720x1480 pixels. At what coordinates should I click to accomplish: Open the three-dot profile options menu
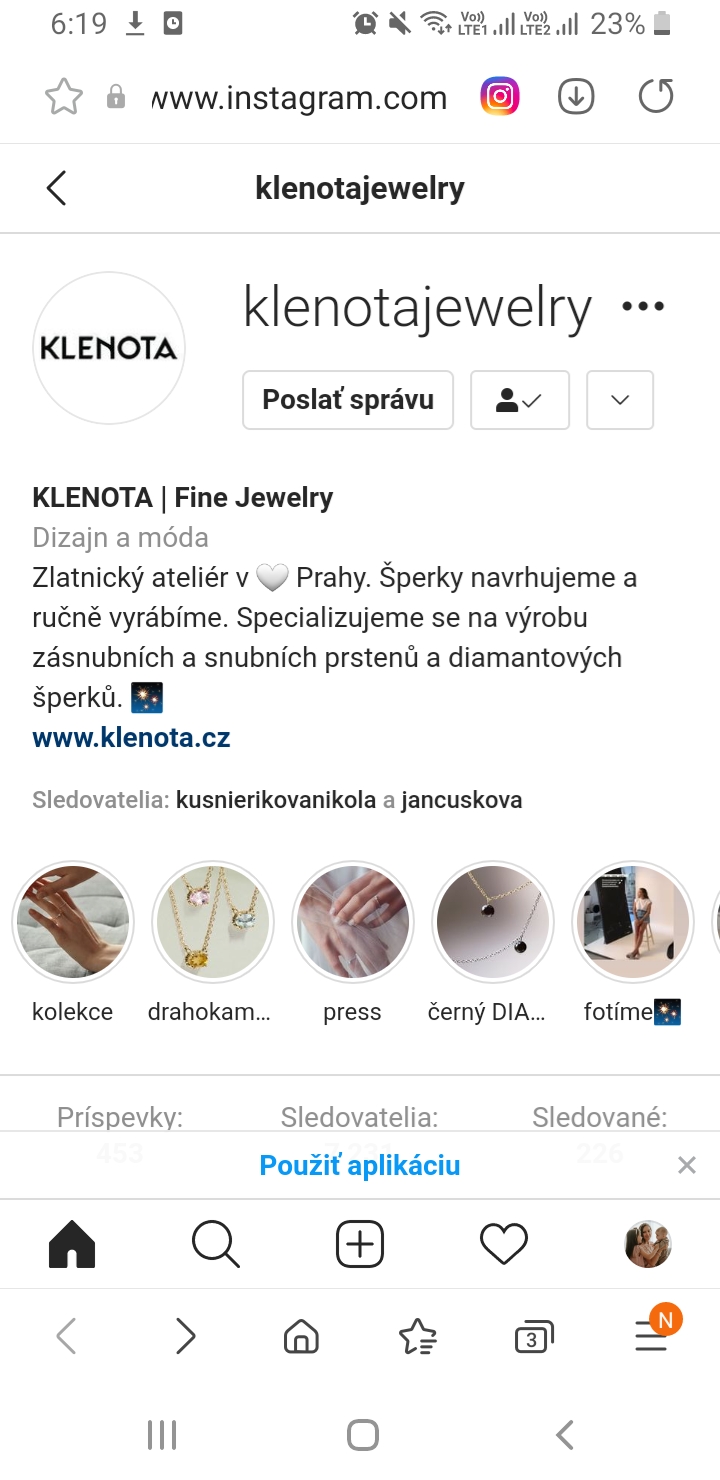(642, 307)
